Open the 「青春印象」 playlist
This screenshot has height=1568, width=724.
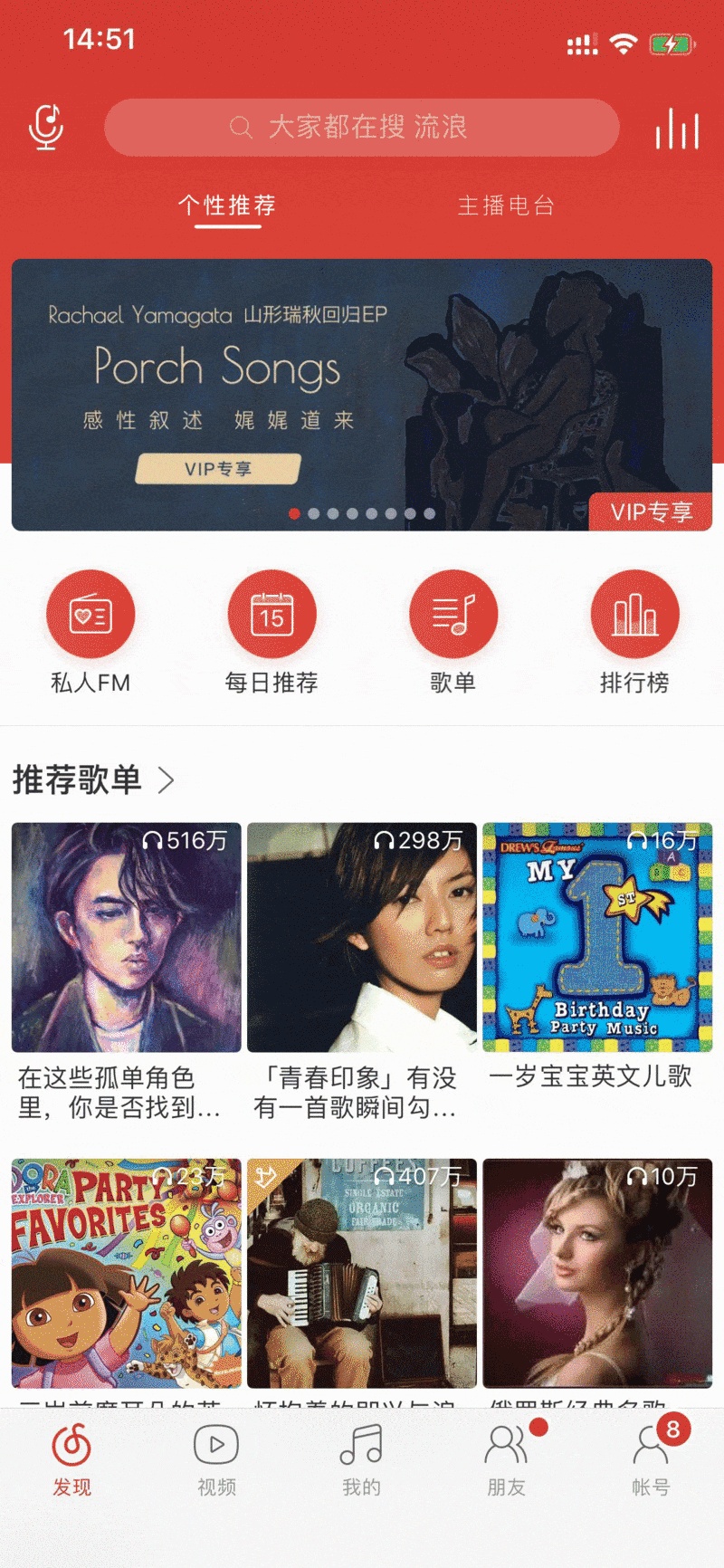(x=362, y=938)
